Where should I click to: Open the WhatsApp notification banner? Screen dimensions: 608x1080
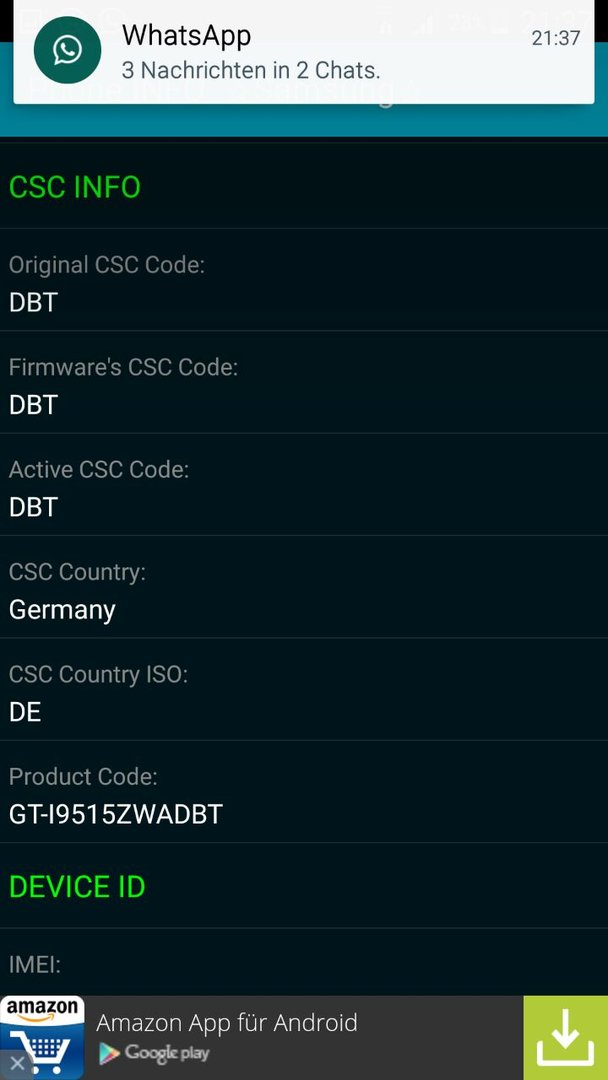(304, 52)
